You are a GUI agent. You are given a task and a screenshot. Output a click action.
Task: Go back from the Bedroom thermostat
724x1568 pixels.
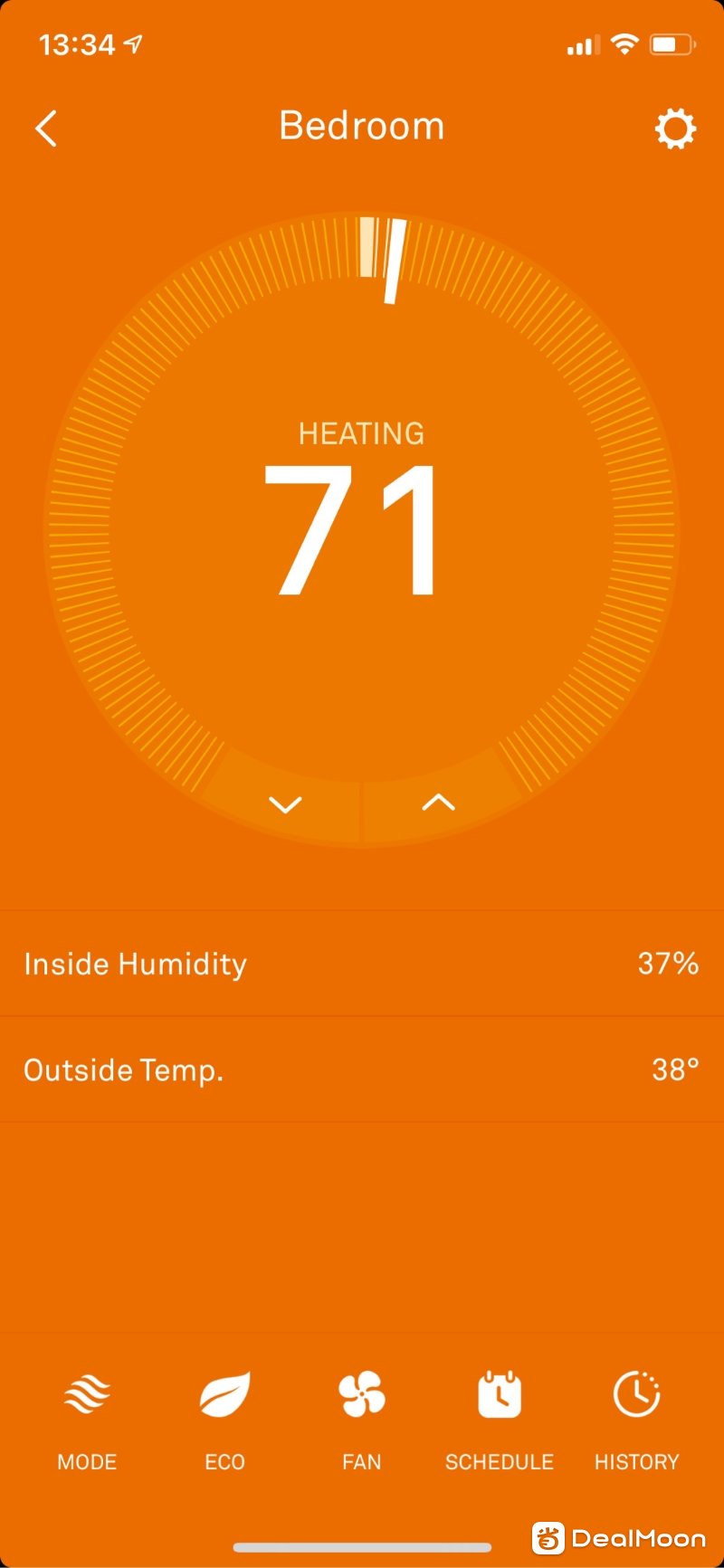pos(46,128)
